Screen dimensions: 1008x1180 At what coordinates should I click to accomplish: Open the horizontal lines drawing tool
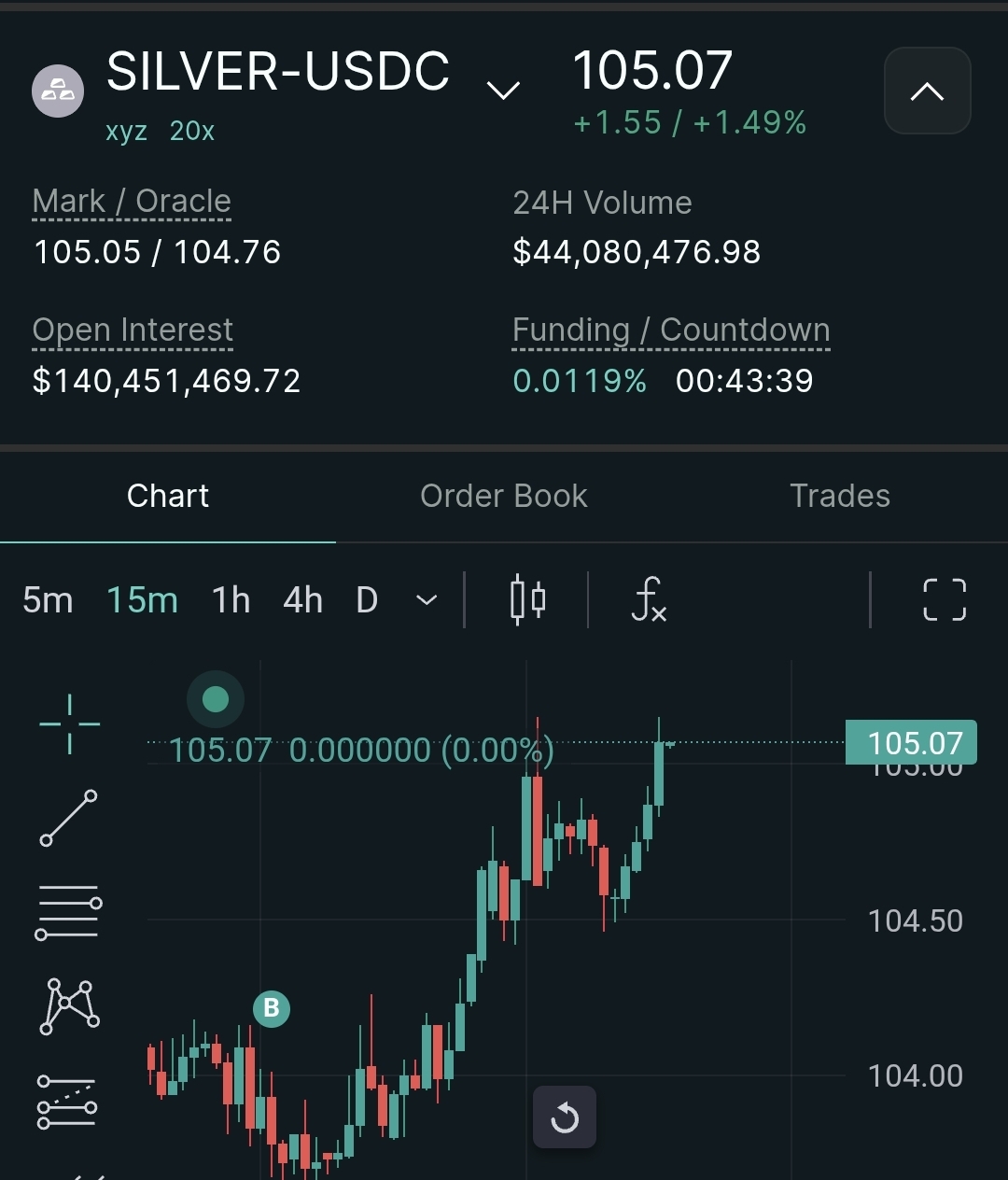(69, 912)
